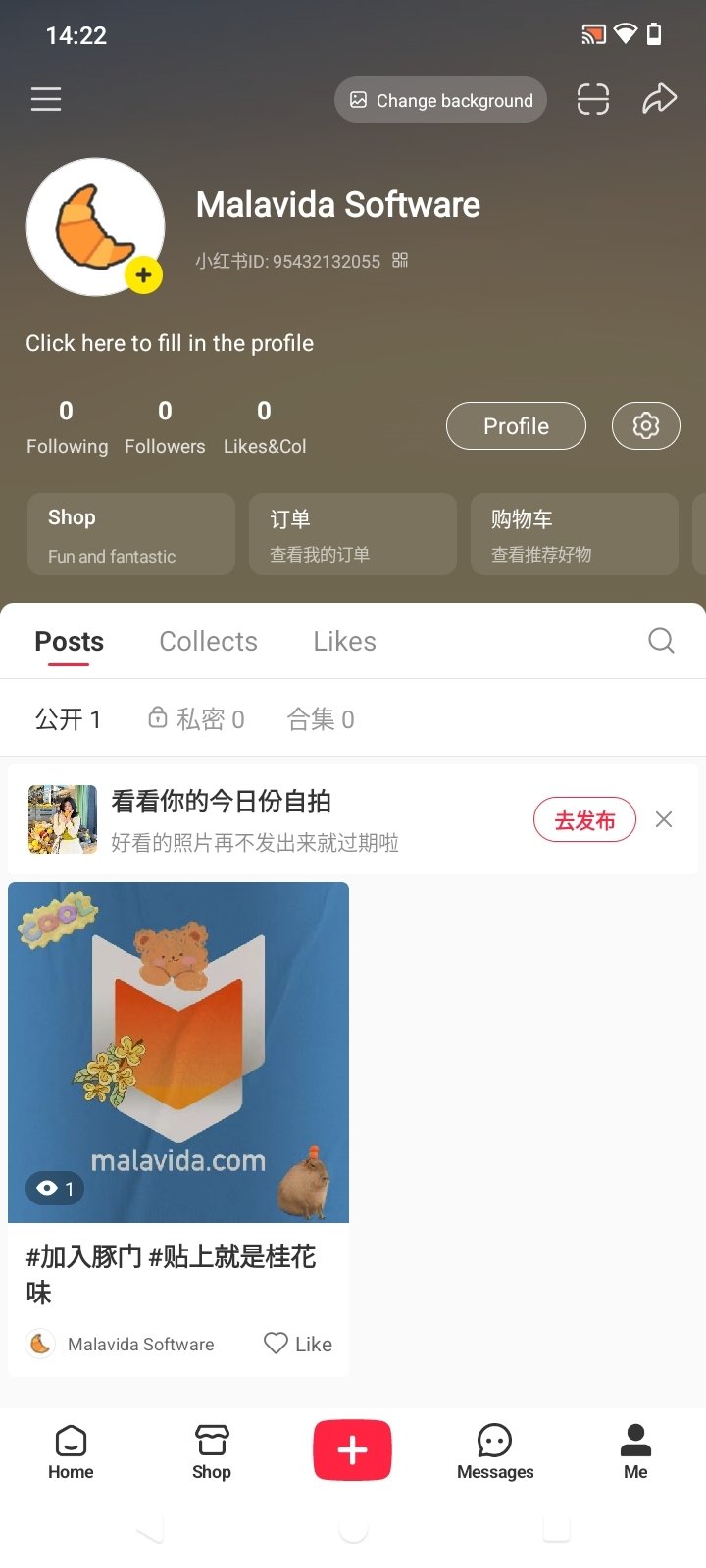Image resolution: width=706 pixels, height=1568 pixels.
Task: Add a profile photo with plus badge
Action: coord(143,275)
